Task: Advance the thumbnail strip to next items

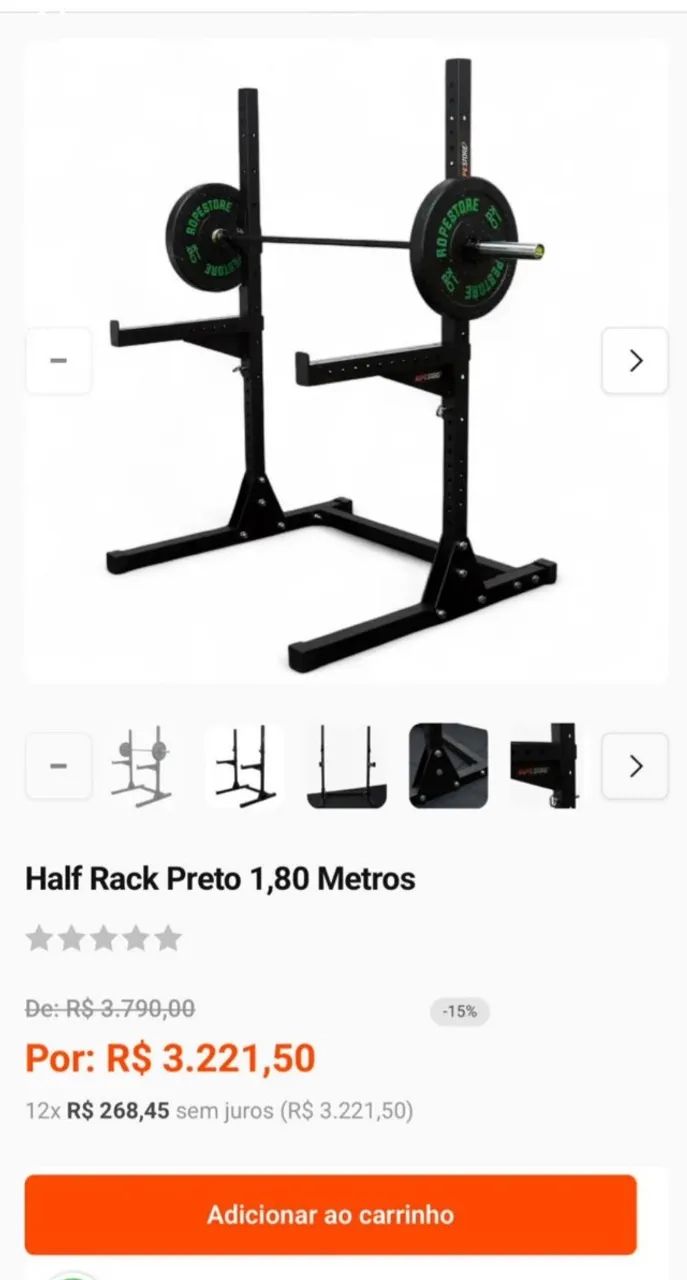Action: 634,766
